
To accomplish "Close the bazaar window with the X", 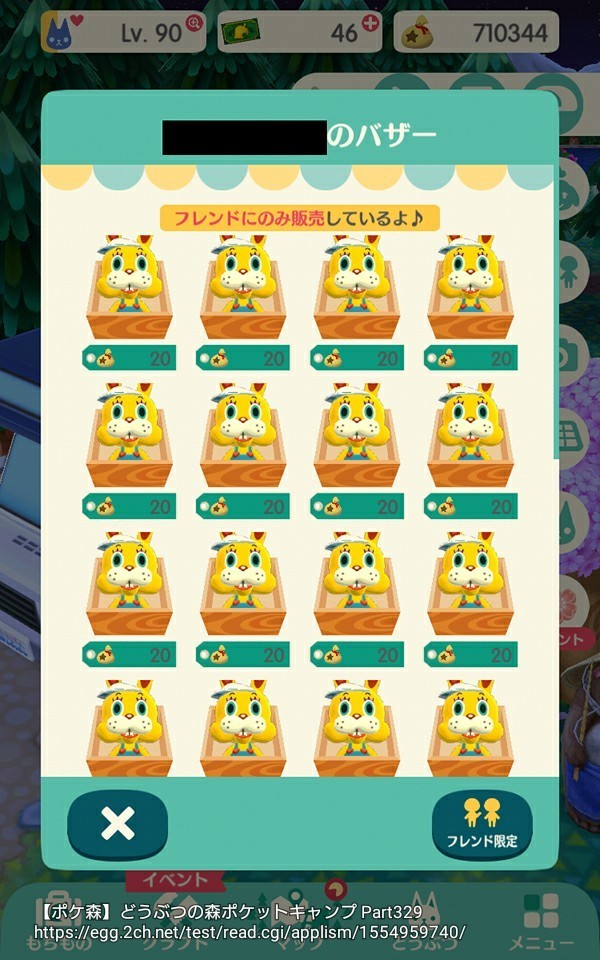I will pyautogui.click(x=117, y=824).
